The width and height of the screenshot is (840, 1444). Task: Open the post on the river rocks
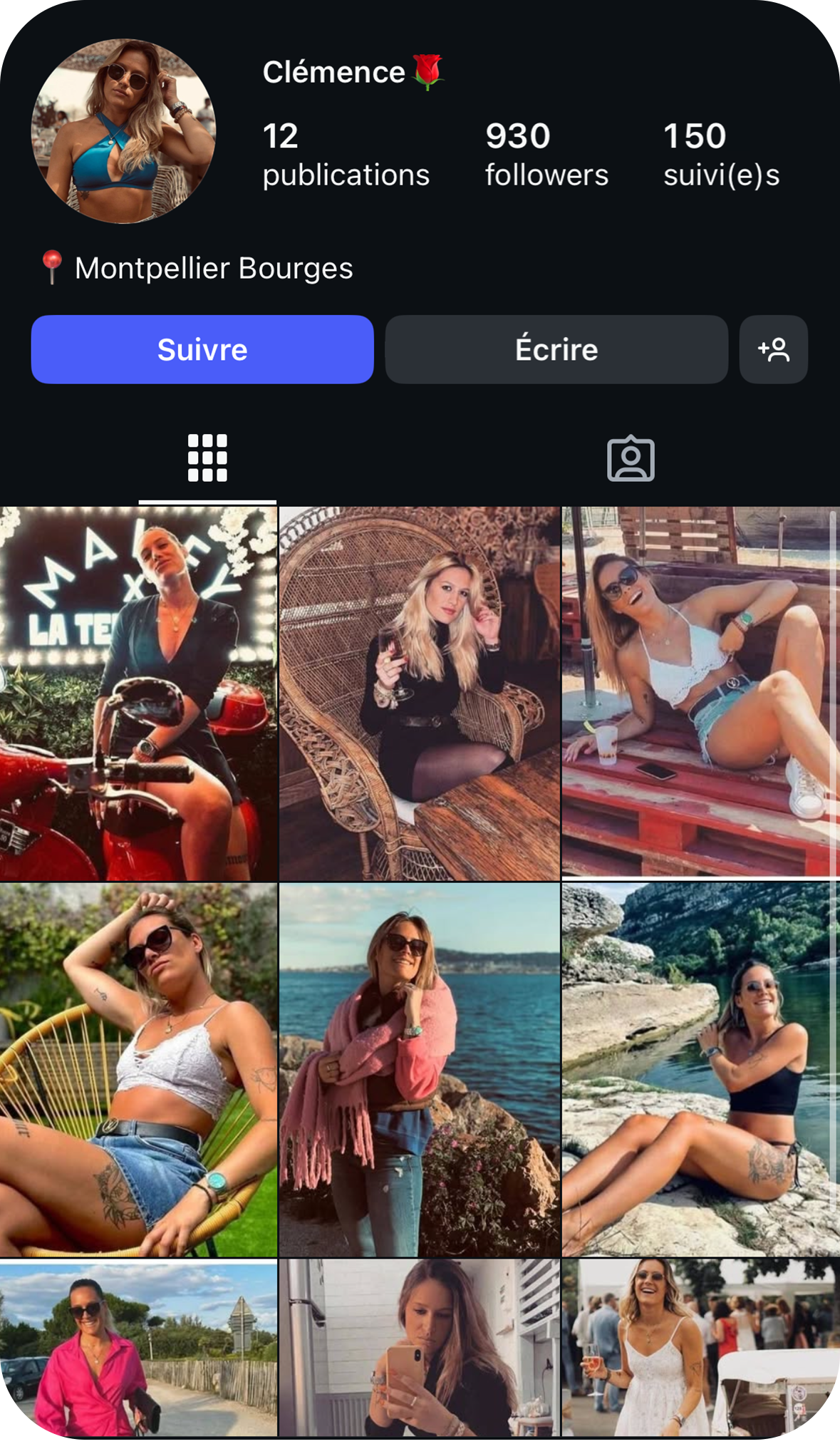[x=700, y=1070]
